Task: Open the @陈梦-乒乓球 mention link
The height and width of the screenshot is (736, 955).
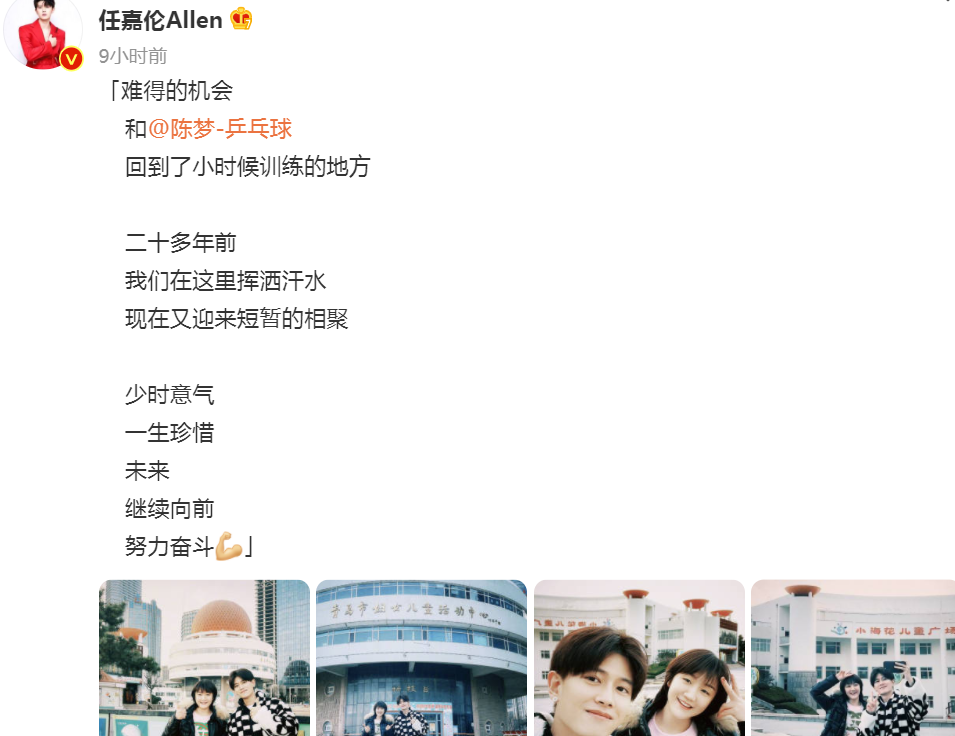Action: click(x=220, y=129)
